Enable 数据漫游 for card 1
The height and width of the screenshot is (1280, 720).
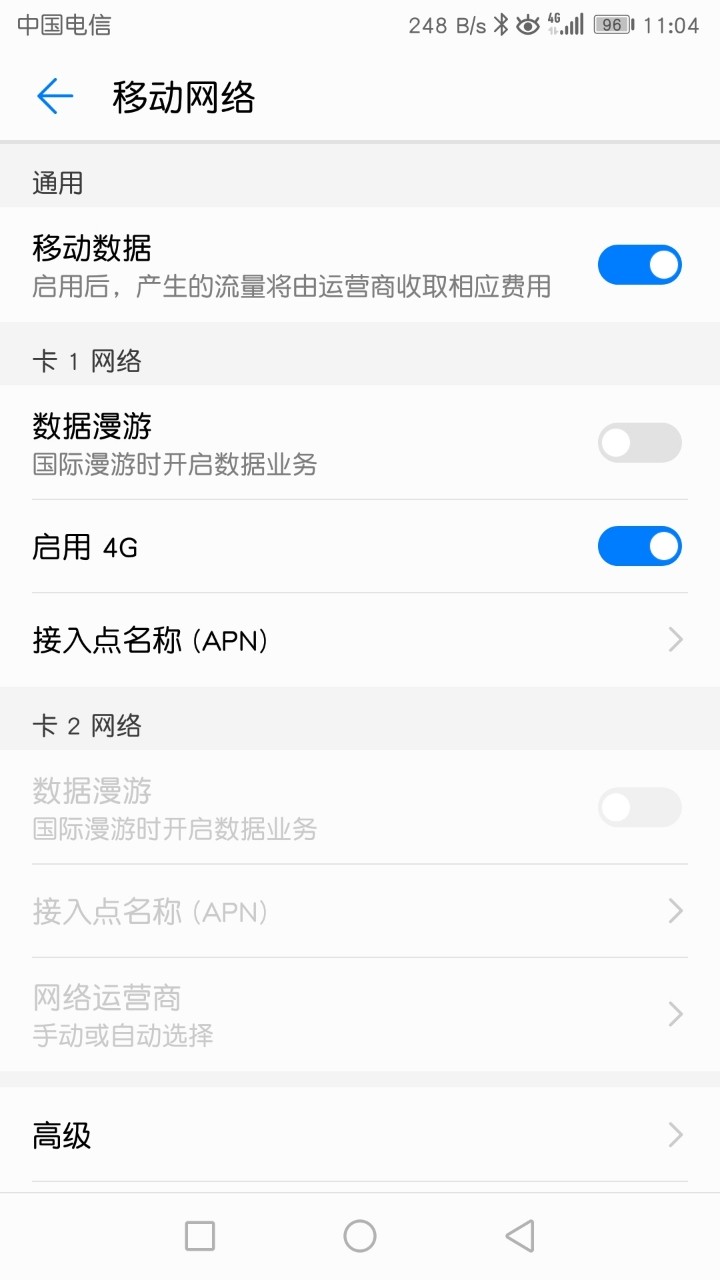tap(639, 442)
